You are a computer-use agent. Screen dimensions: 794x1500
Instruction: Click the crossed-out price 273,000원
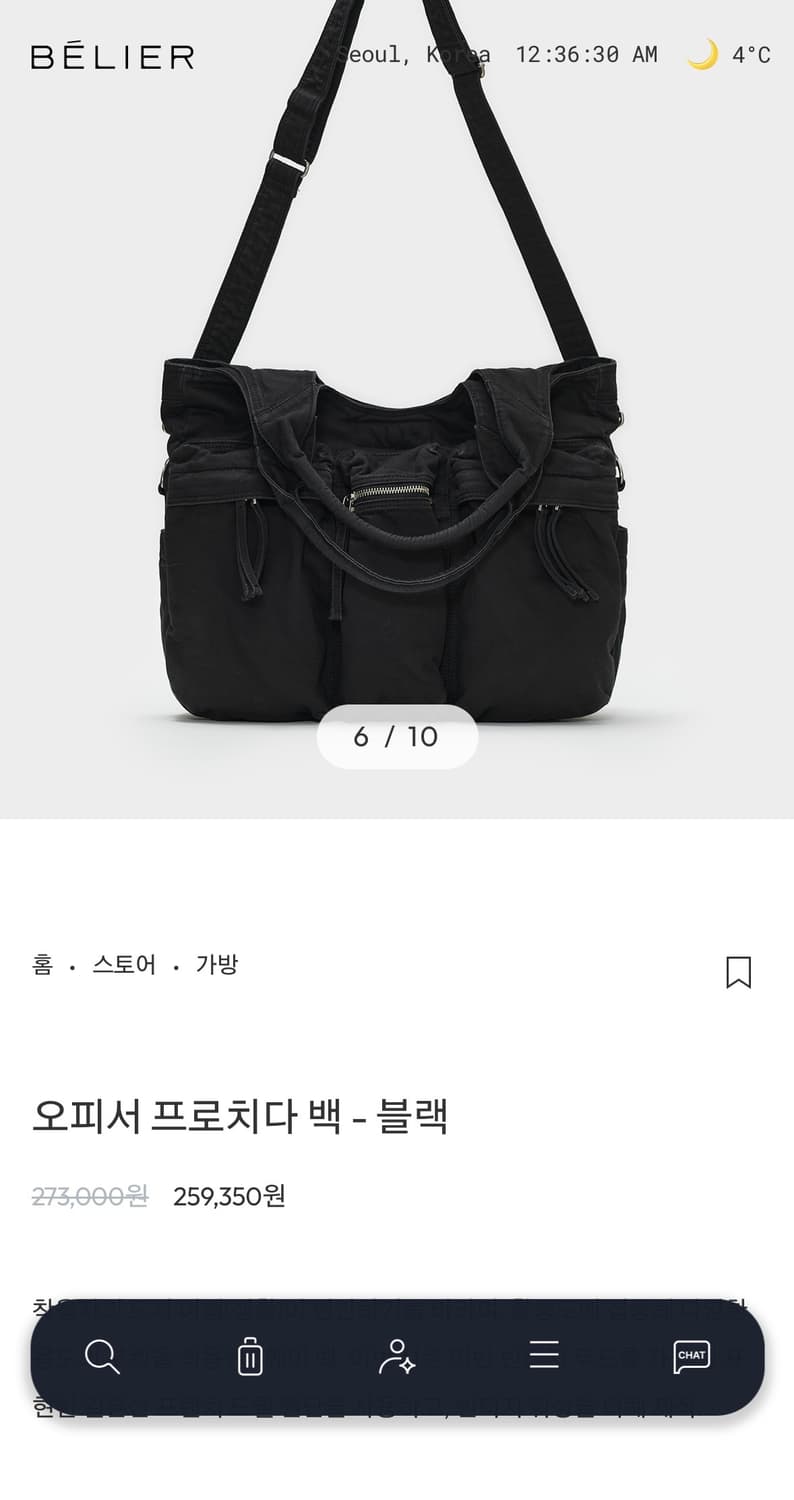pyautogui.click(x=88, y=1195)
